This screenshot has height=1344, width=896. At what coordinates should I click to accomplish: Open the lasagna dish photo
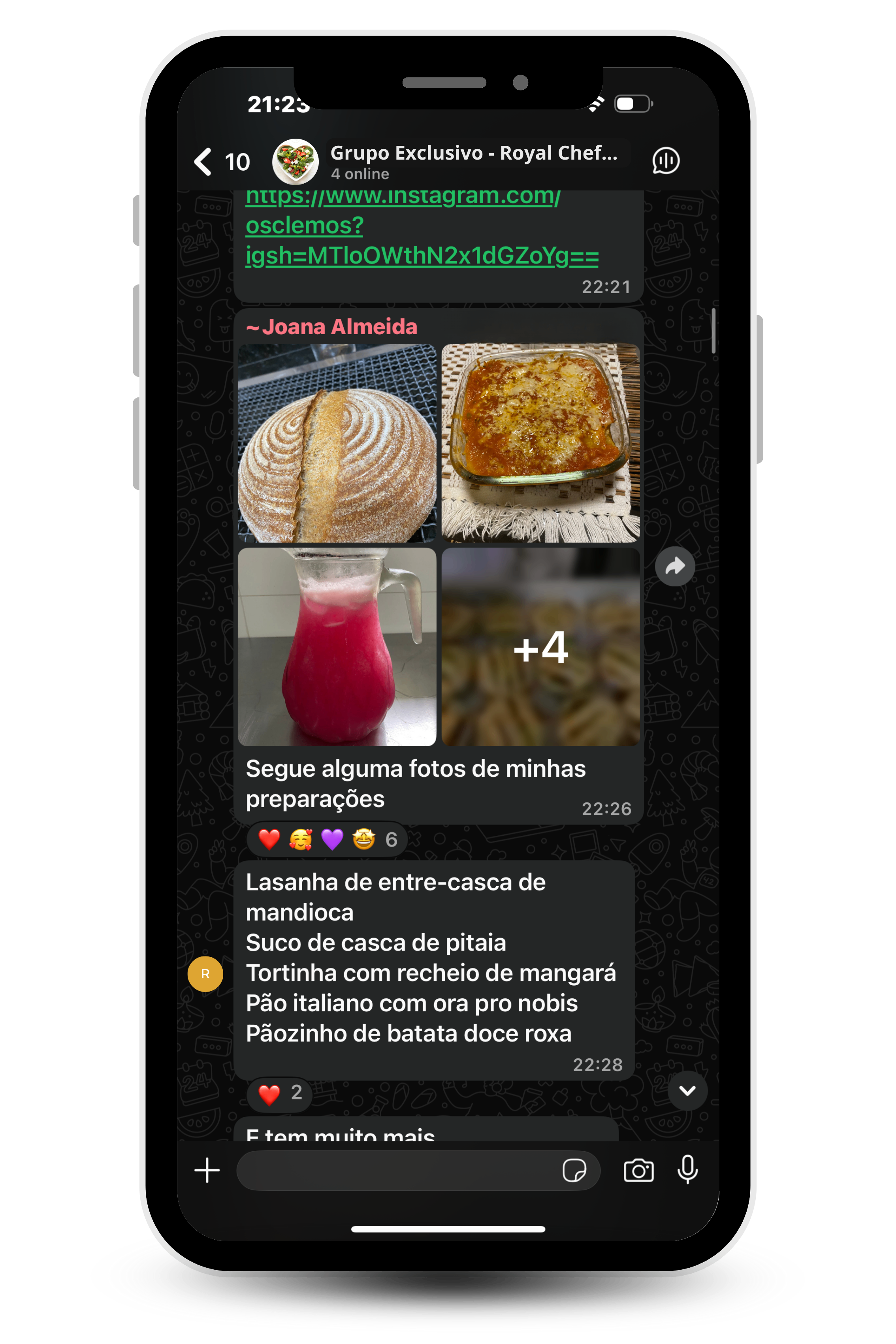tap(540, 443)
